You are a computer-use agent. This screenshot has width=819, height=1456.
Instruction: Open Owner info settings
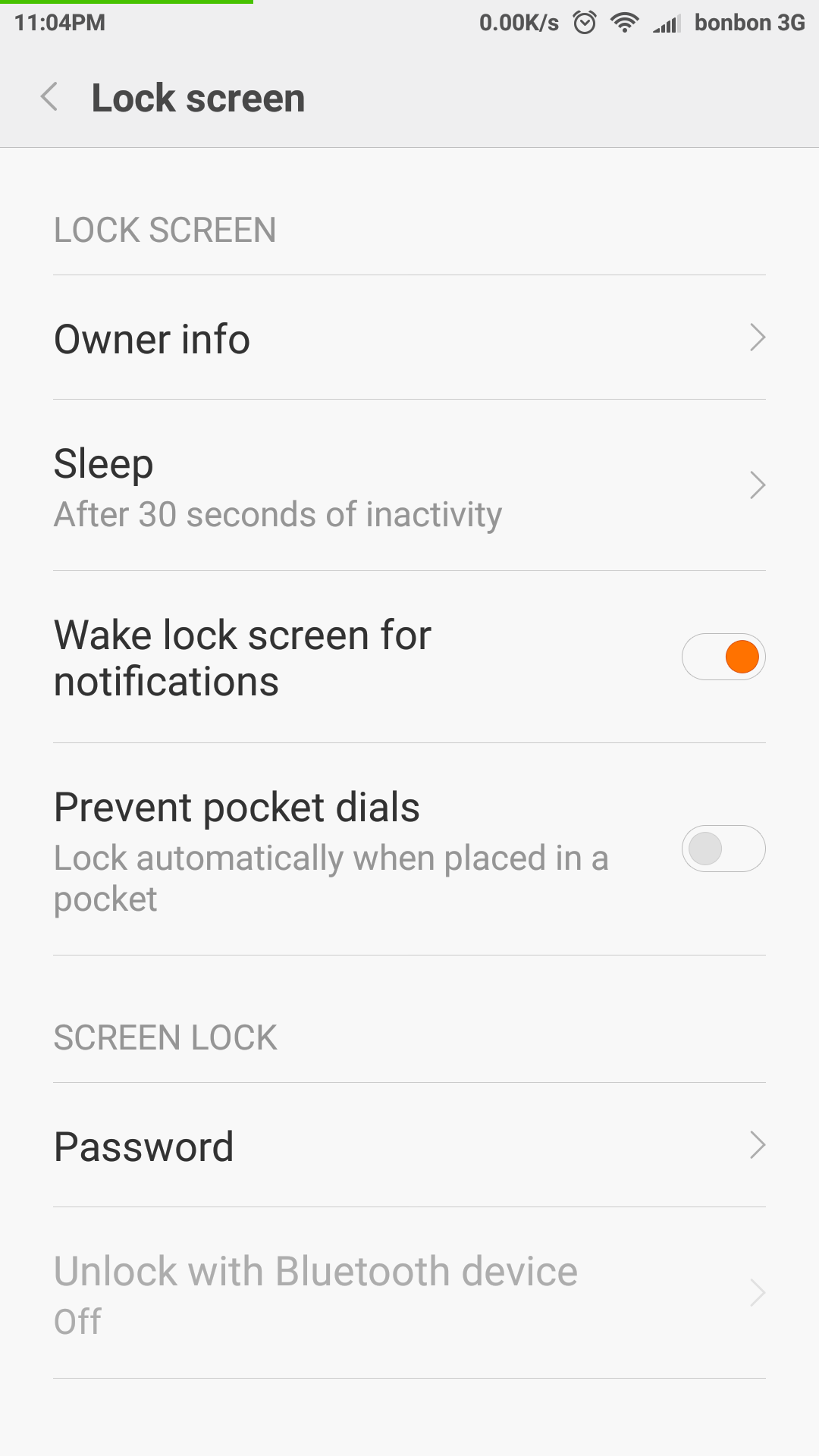pyautogui.click(x=409, y=337)
